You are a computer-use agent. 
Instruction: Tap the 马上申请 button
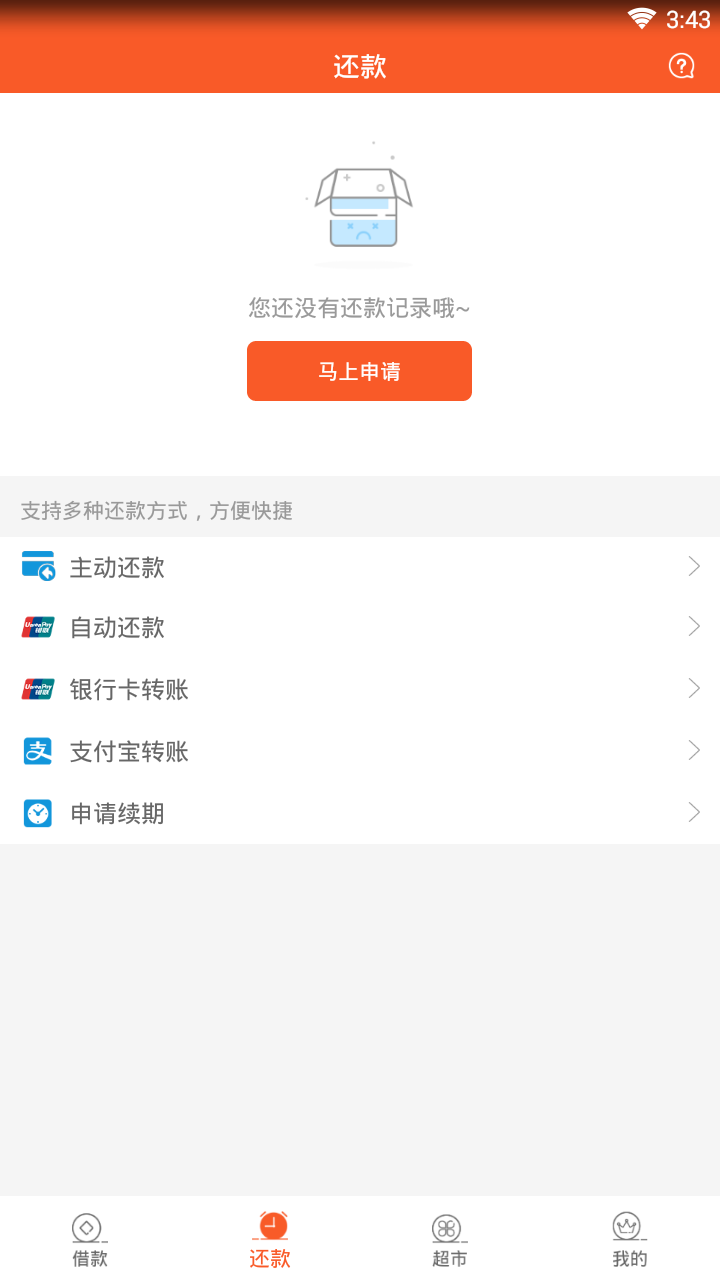coord(359,371)
